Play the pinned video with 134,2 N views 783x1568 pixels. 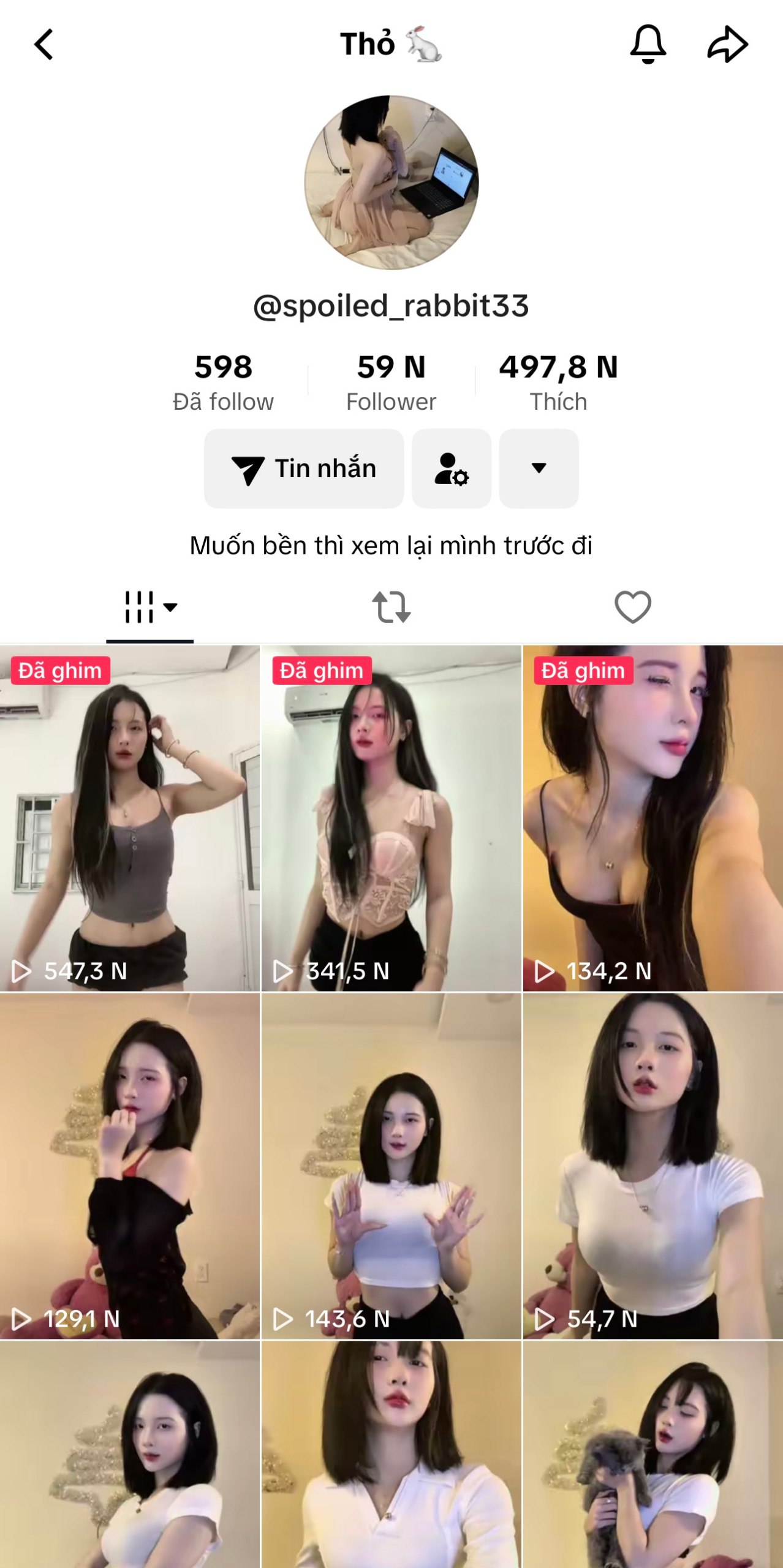pos(652,818)
